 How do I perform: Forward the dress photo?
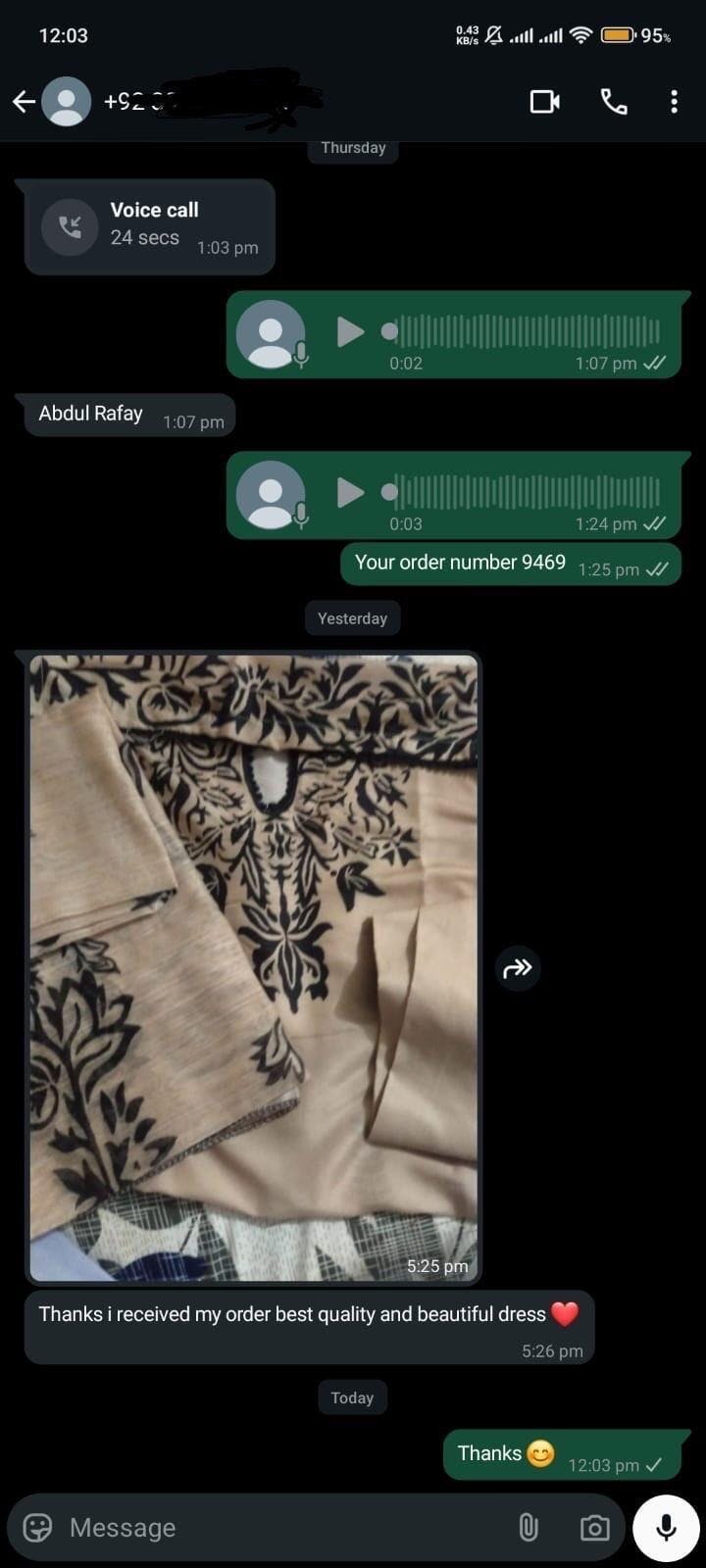[x=517, y=968]
